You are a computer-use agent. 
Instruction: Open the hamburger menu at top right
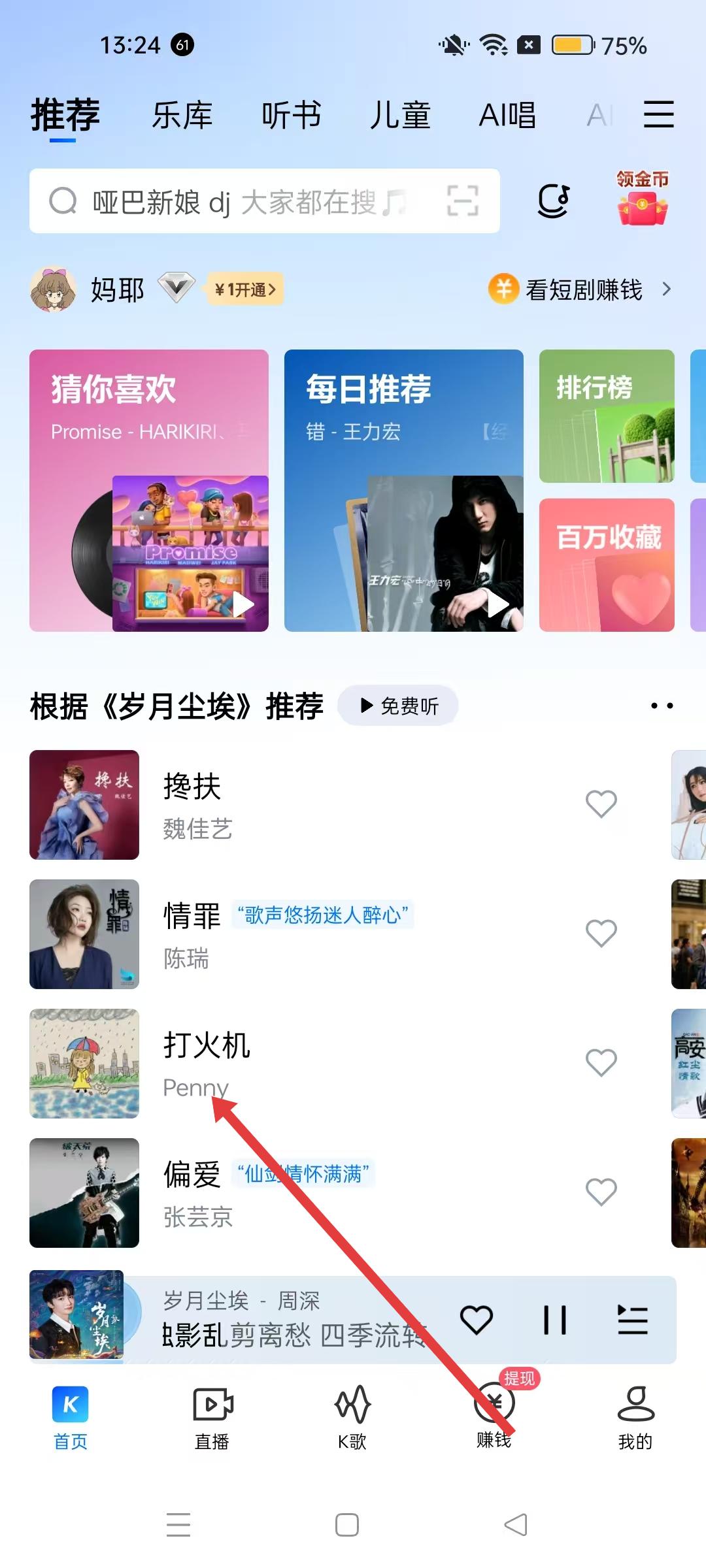click(658, 114)
